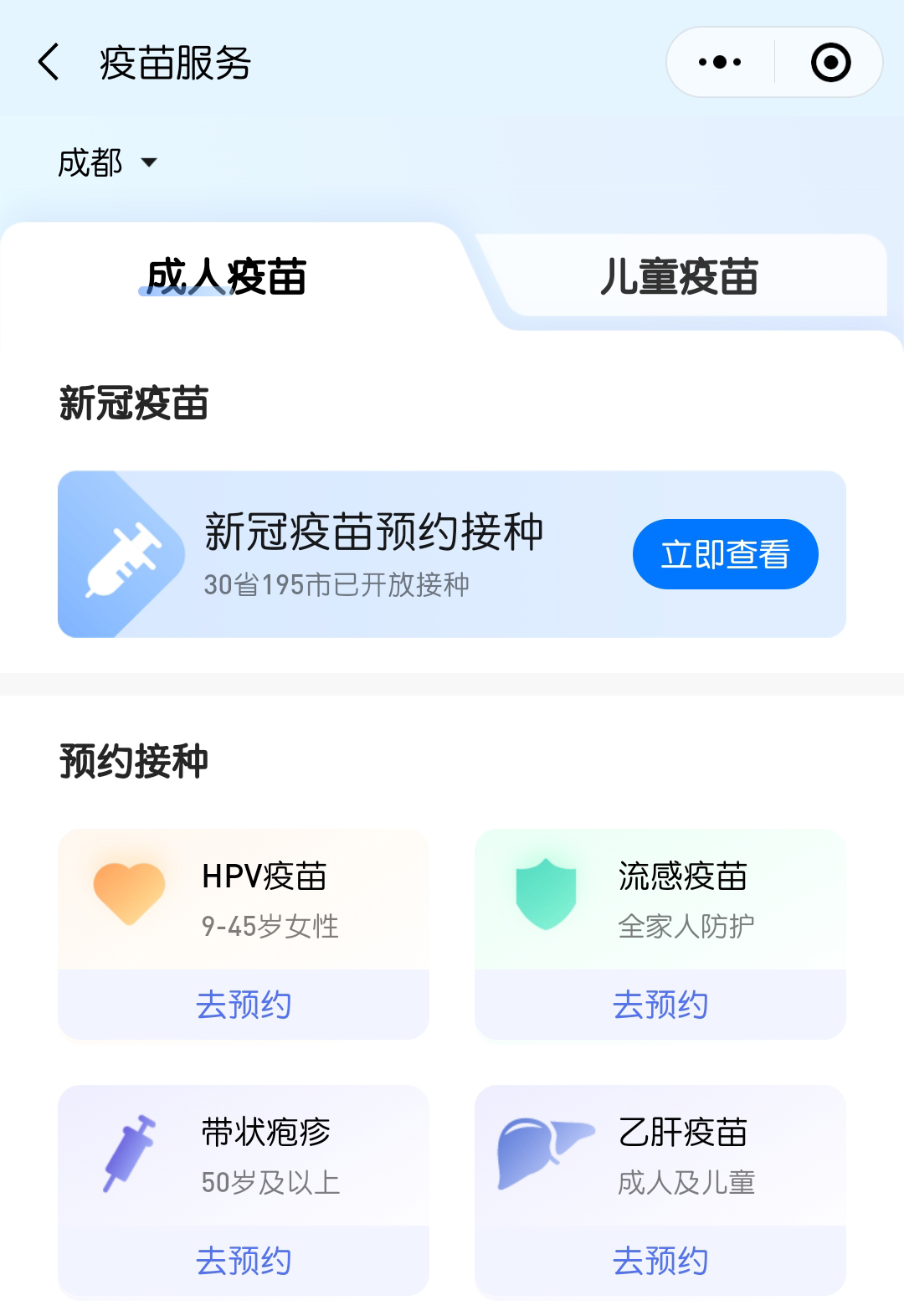Tap 立即查看 for 新冠疫苗预约接种
Image resolution: width=904 pixels, height=1316 pixels.
tap(725, 554)
